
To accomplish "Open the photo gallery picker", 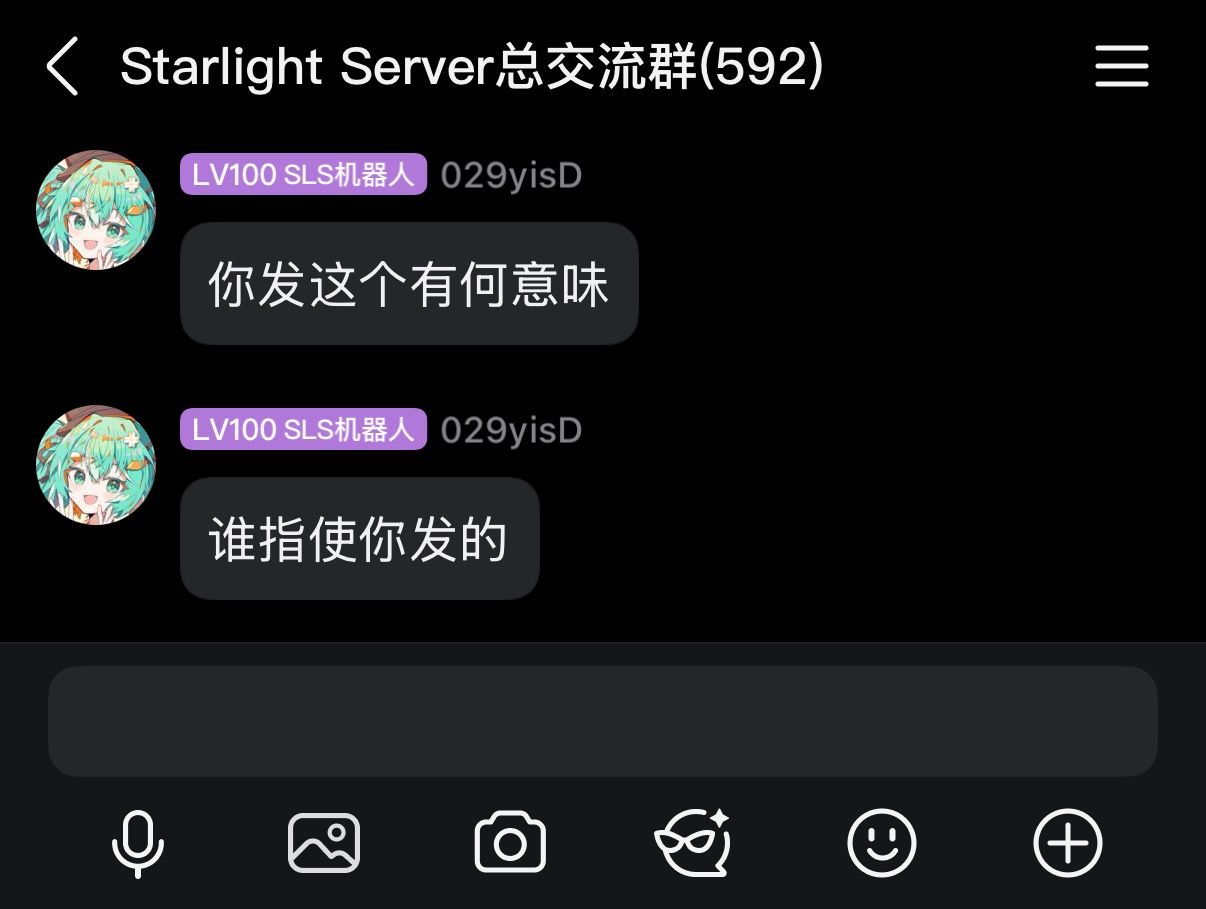I will click(324, 843).
